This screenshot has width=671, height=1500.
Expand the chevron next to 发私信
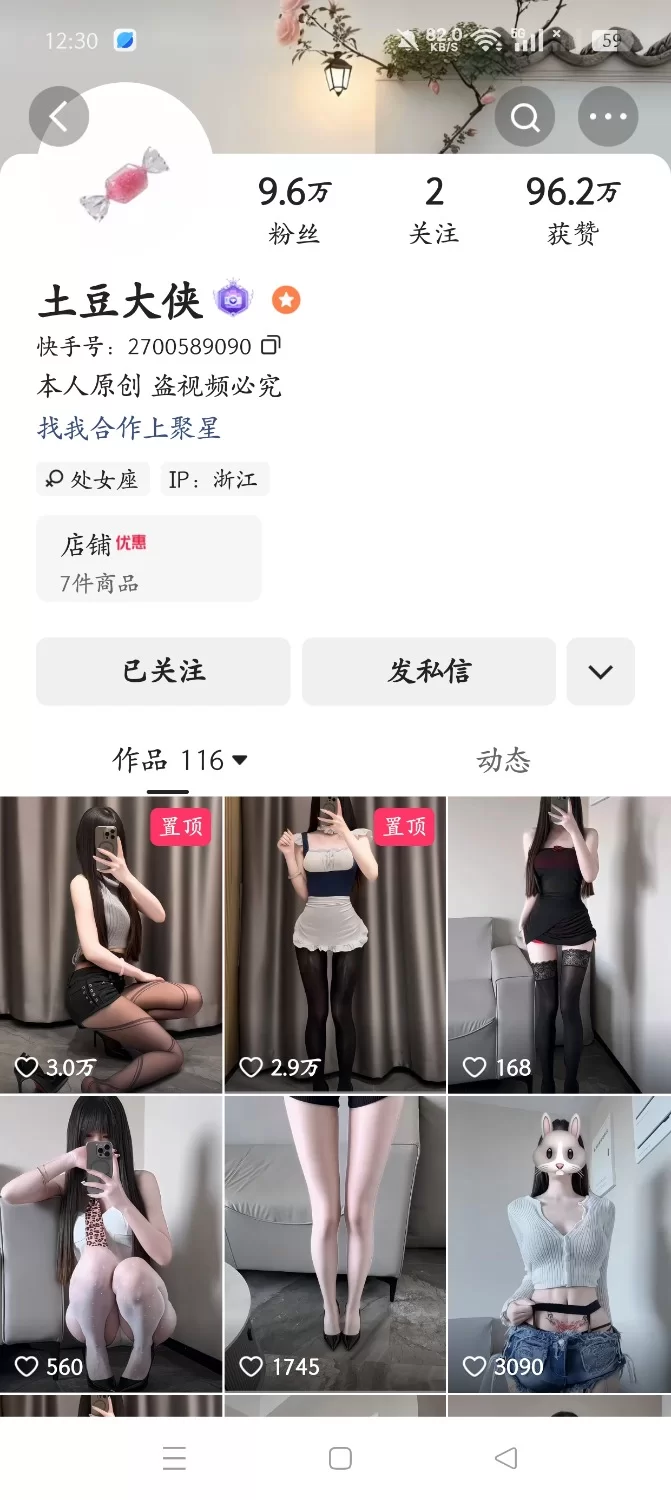tap(600, 671)
